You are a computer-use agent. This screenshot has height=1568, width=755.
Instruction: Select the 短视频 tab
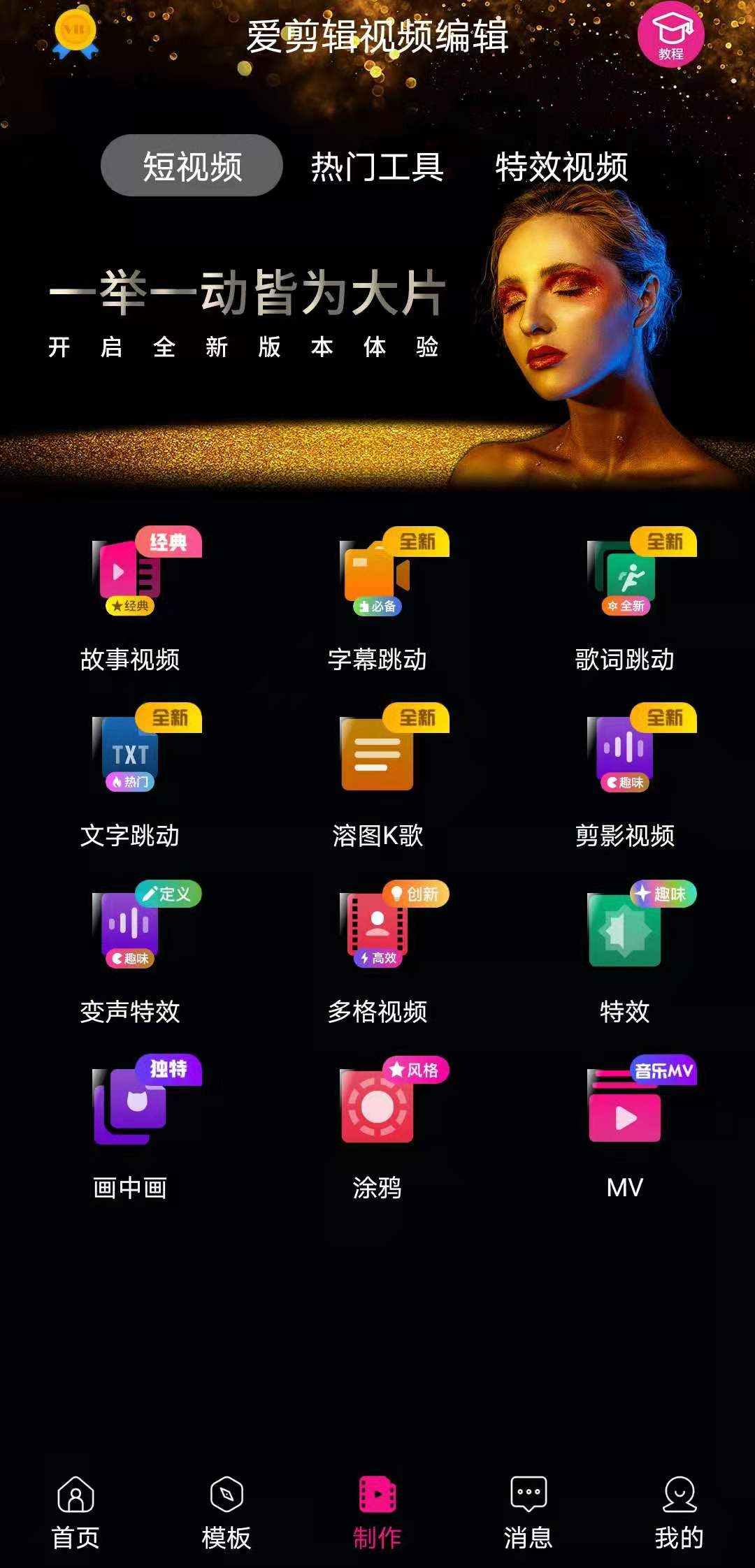point(192,166)
